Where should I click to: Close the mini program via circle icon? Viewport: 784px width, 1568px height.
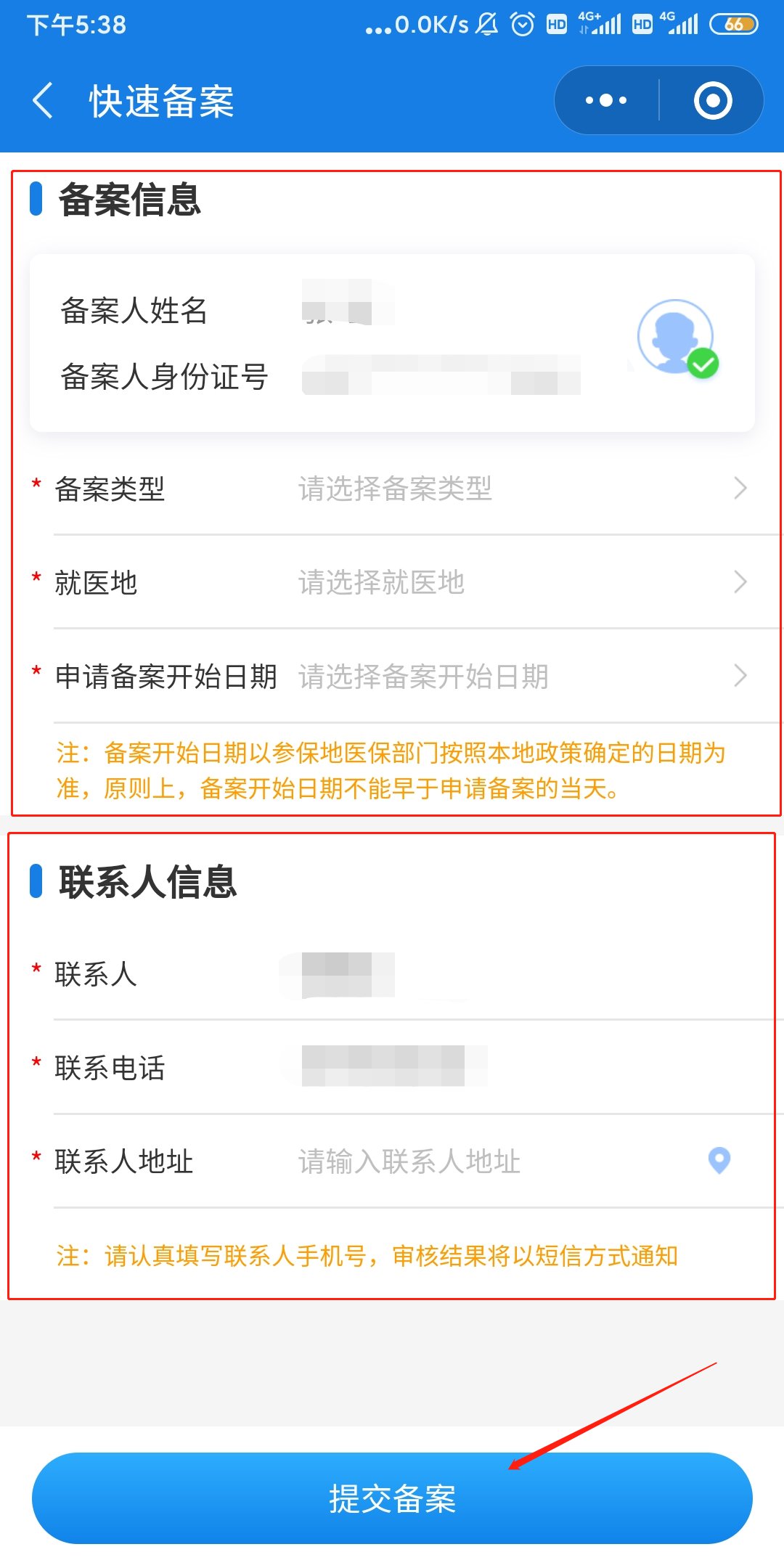point(712,100)
